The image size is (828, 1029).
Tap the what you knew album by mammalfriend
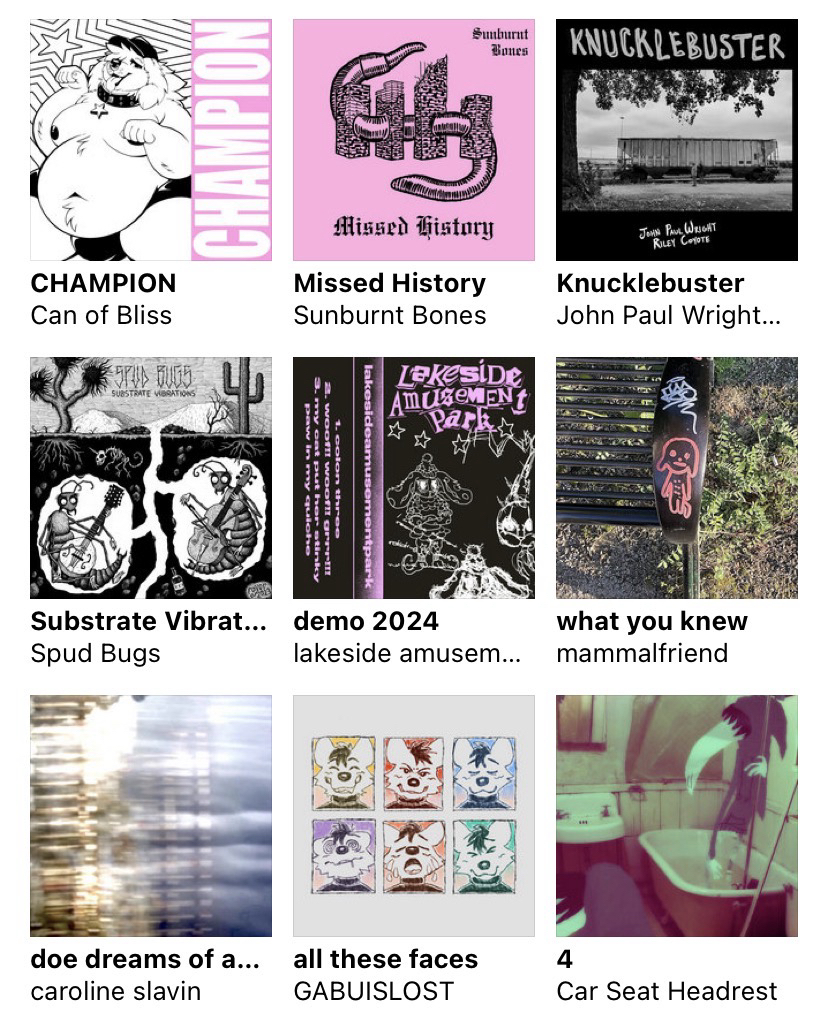tap(677, 478)
